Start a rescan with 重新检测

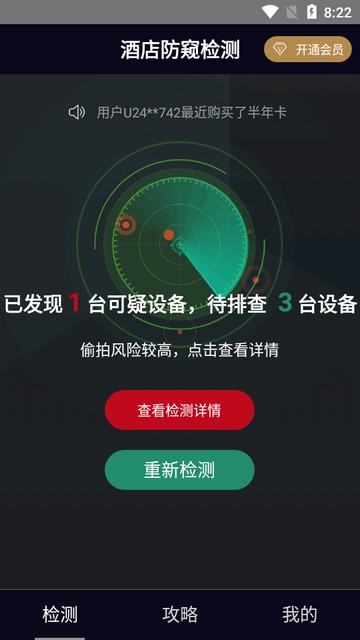coord(180,470)
